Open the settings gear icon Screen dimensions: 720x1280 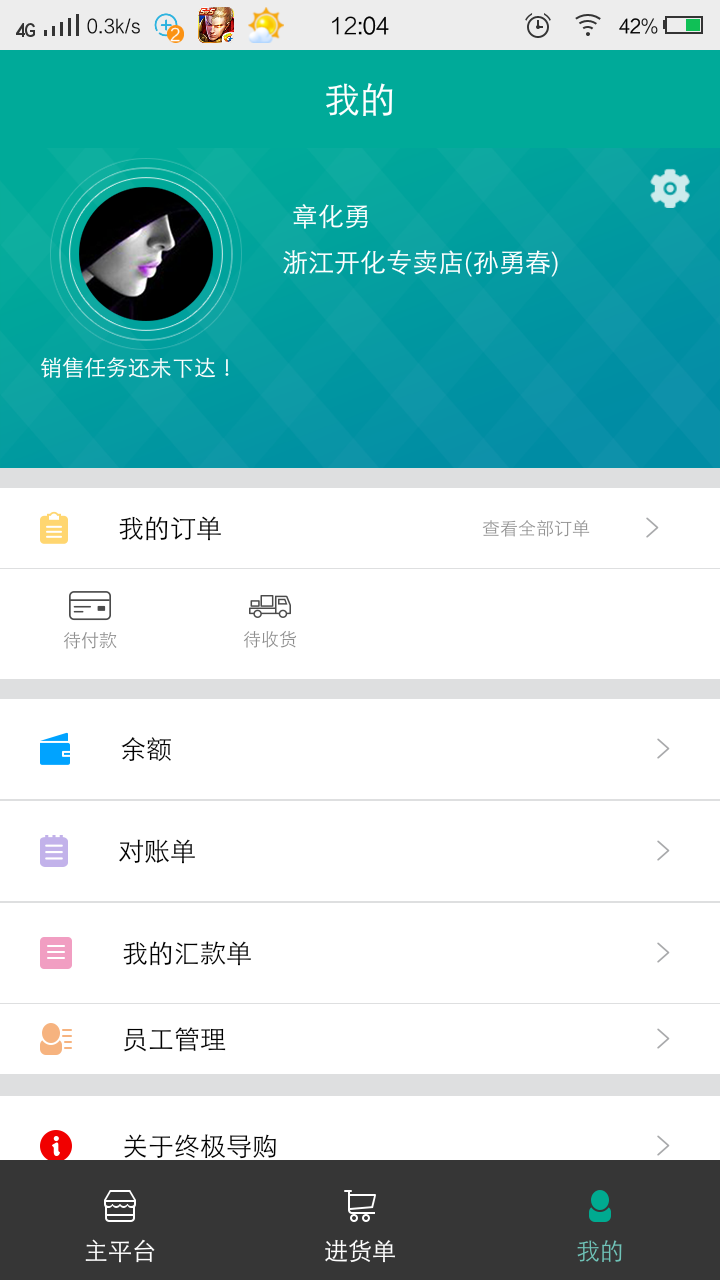669,188
